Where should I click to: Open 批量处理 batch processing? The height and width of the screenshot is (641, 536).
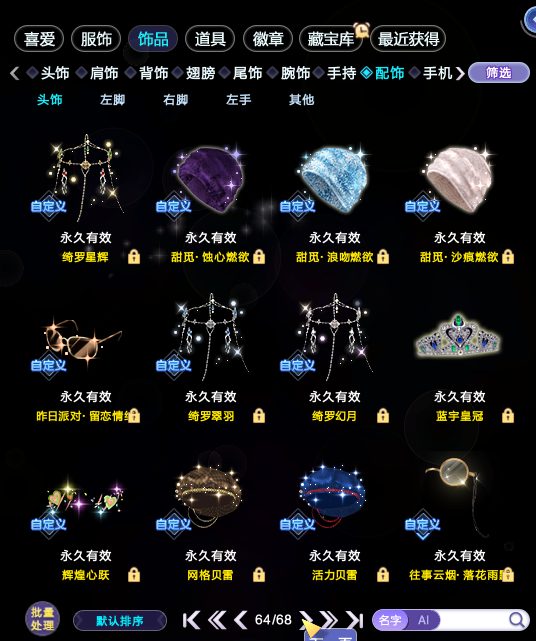click(x=42, y=619)
